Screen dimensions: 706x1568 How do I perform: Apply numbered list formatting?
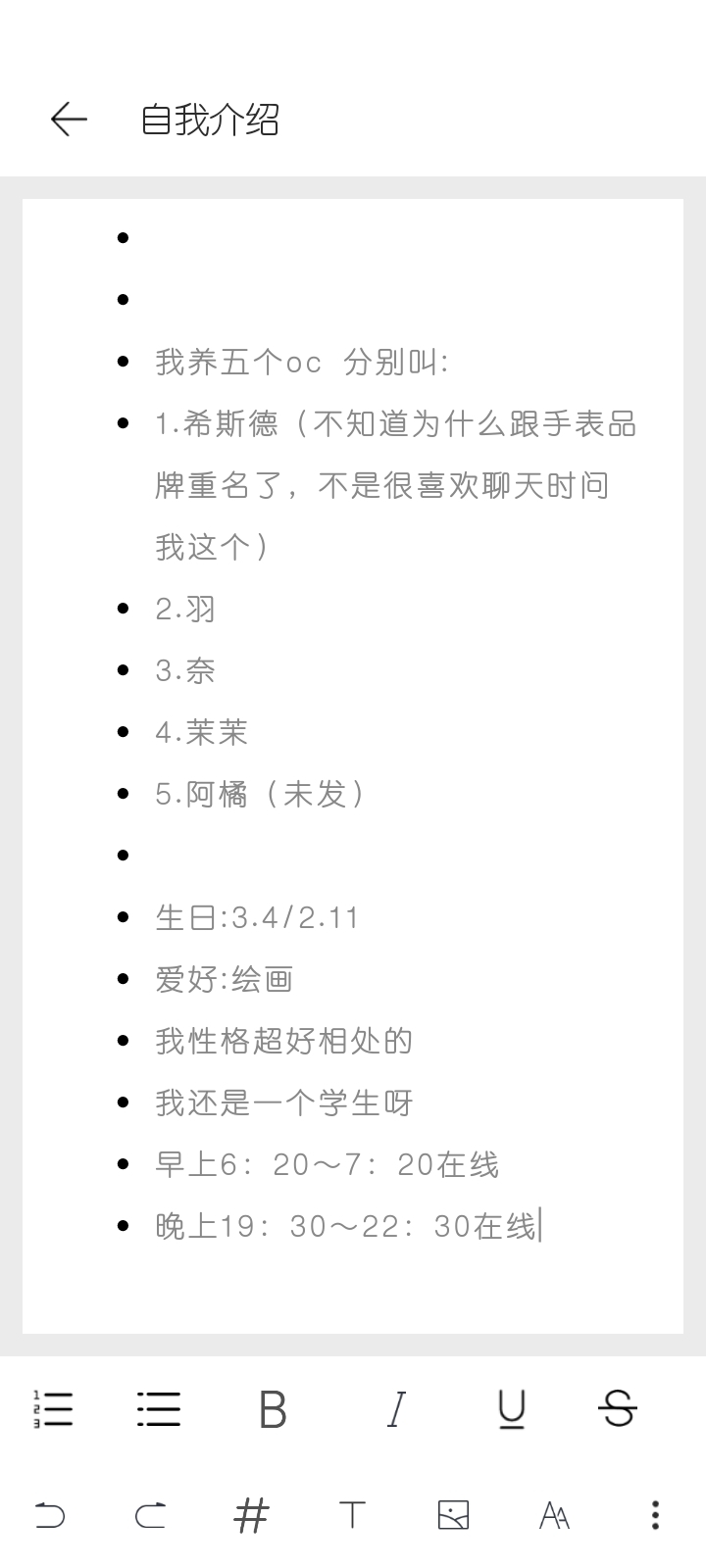pyautogui.click(x=53, y=1409)
